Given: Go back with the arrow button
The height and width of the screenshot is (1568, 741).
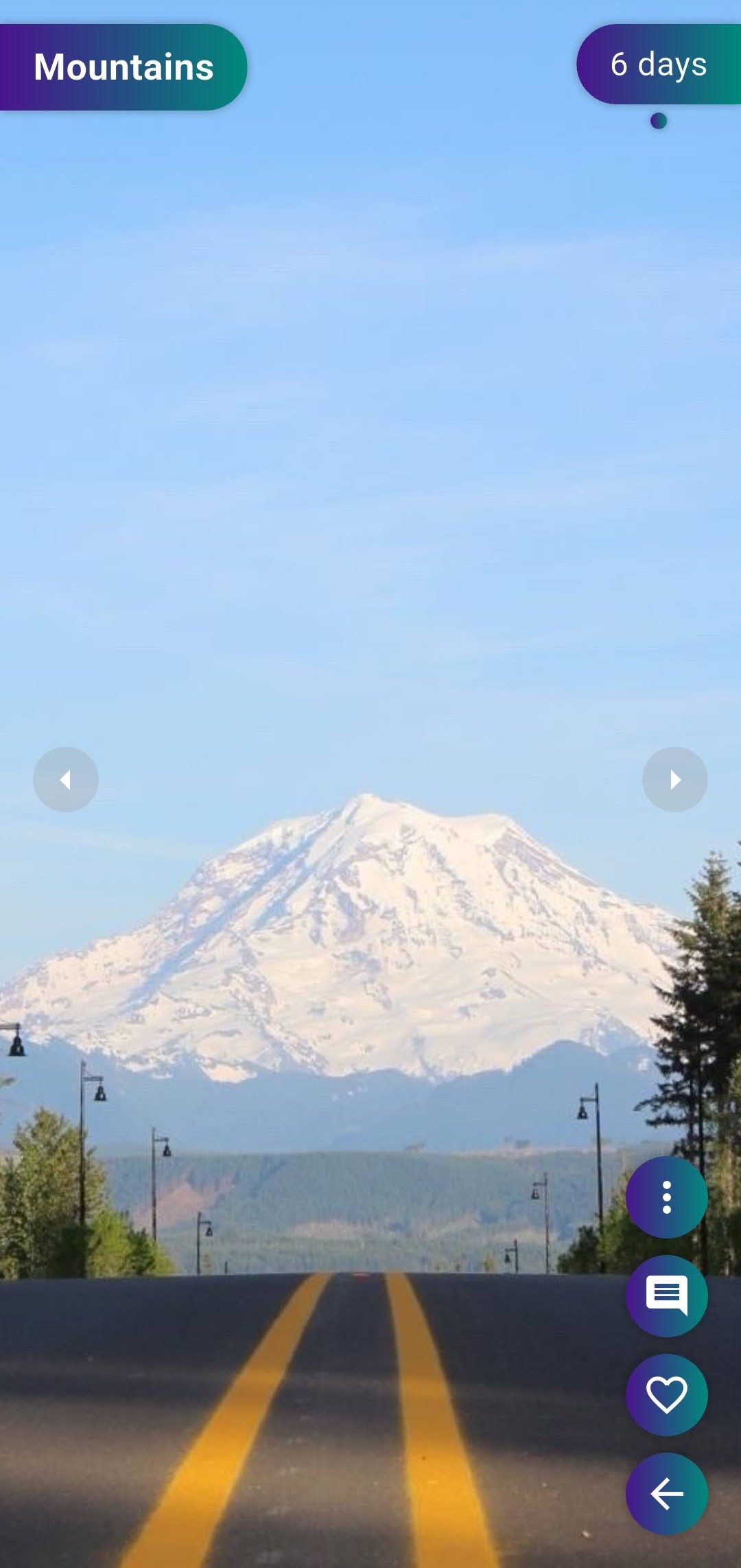Looking at the screenshot, I should (x=666, y=1494).
